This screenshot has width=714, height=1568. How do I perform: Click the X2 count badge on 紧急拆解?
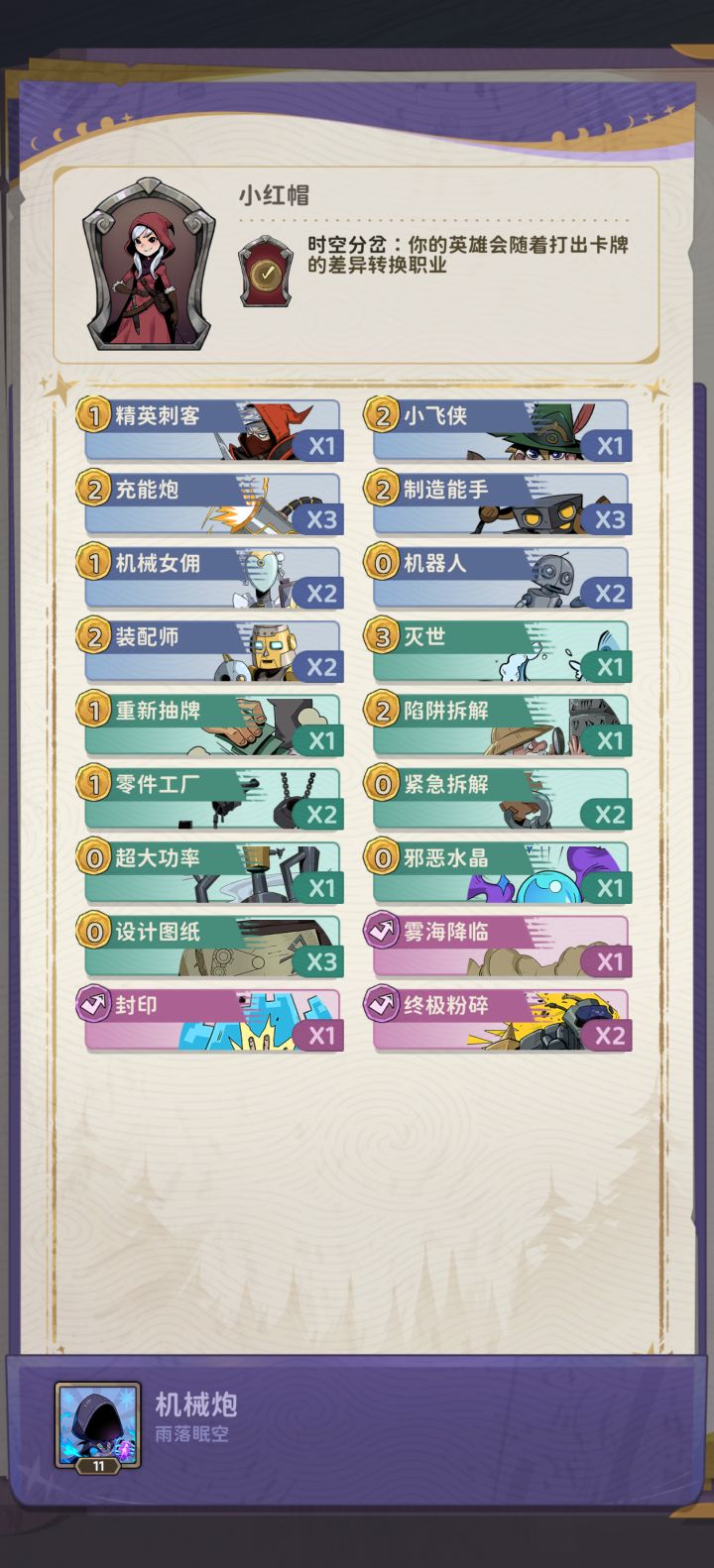(607, 813)
